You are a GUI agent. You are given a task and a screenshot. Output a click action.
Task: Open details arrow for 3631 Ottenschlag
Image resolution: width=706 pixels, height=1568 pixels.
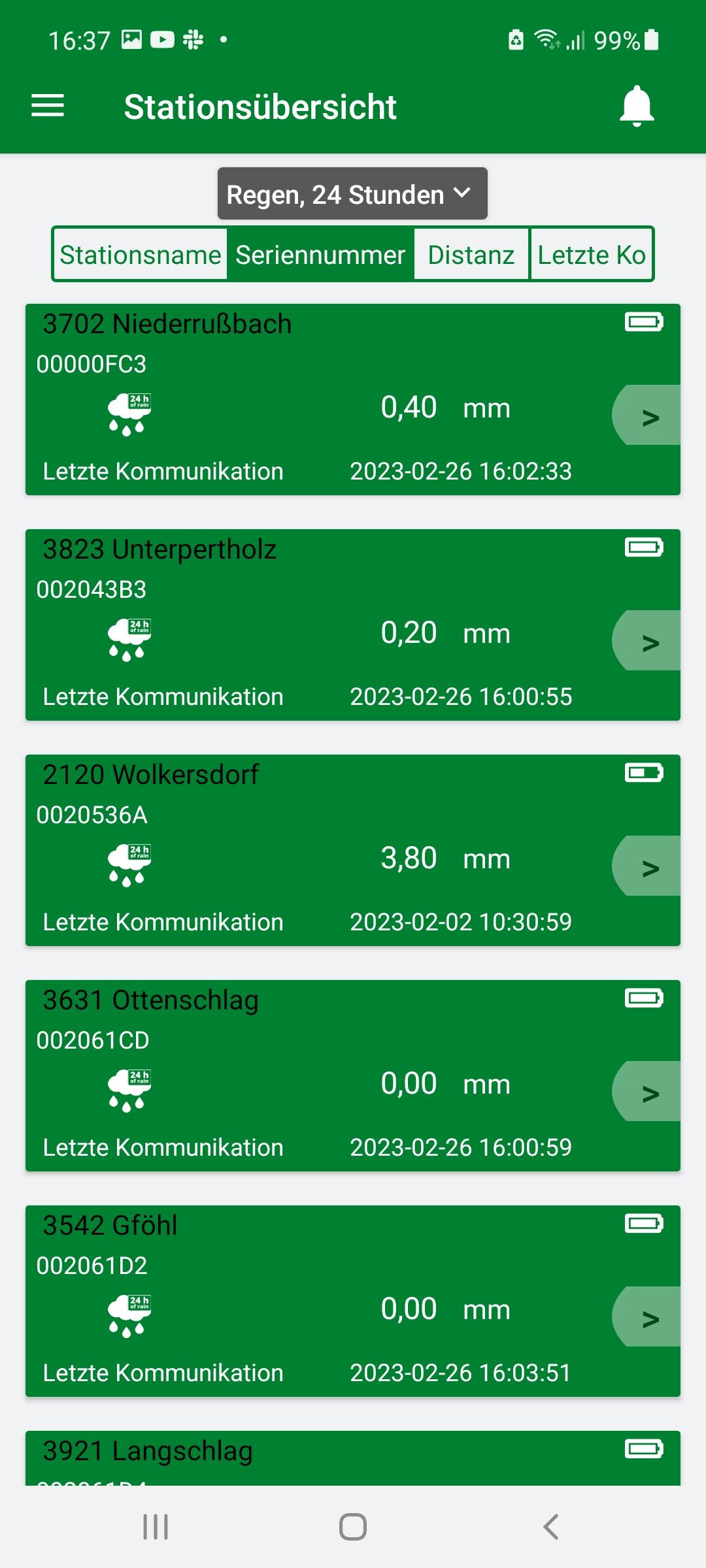(647, 1092)
